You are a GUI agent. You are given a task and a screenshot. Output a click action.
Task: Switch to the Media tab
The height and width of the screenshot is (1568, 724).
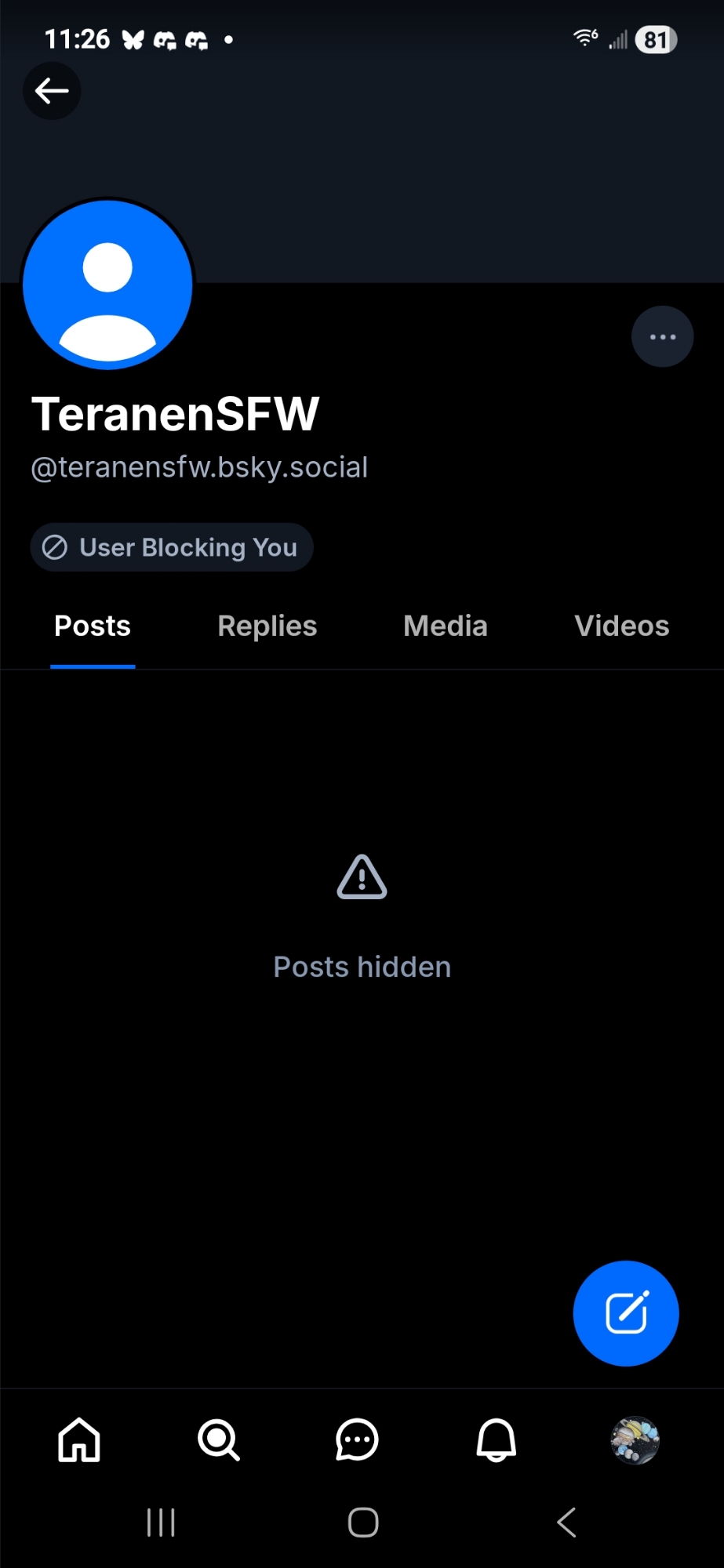click(x=446, y=626)
